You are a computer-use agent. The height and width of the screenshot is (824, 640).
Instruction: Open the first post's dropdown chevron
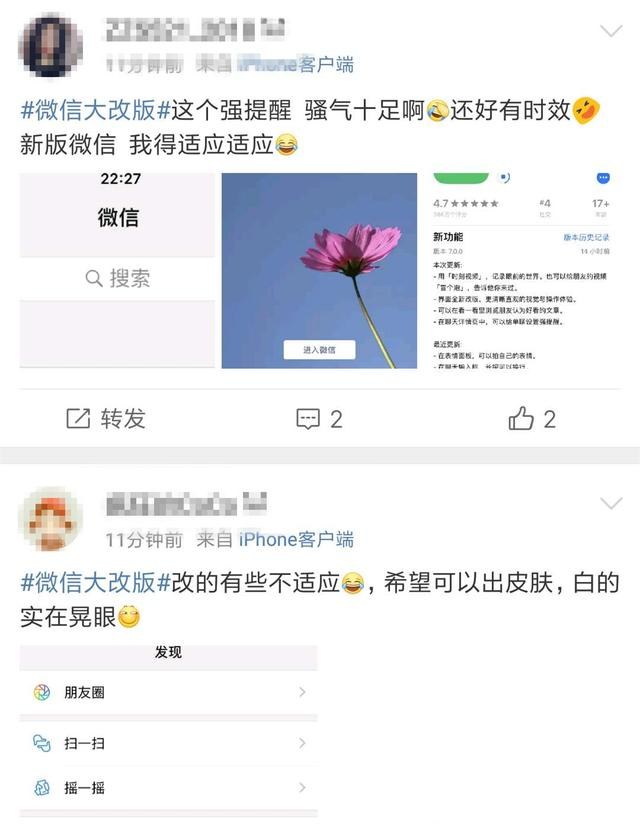coord(610,32)
